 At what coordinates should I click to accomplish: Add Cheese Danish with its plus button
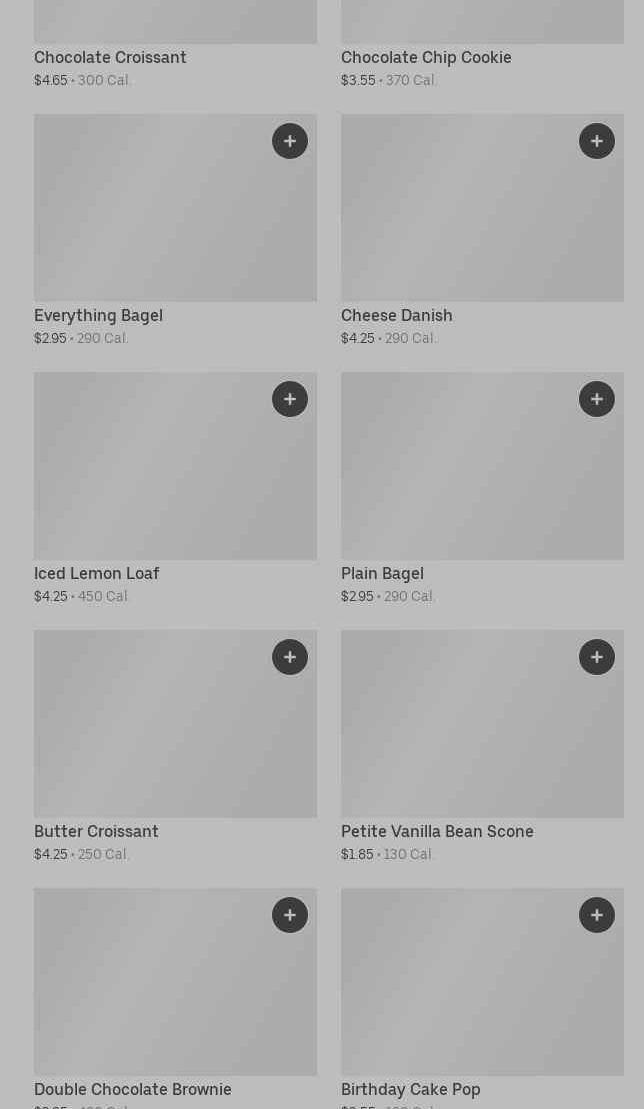point(597,141)
